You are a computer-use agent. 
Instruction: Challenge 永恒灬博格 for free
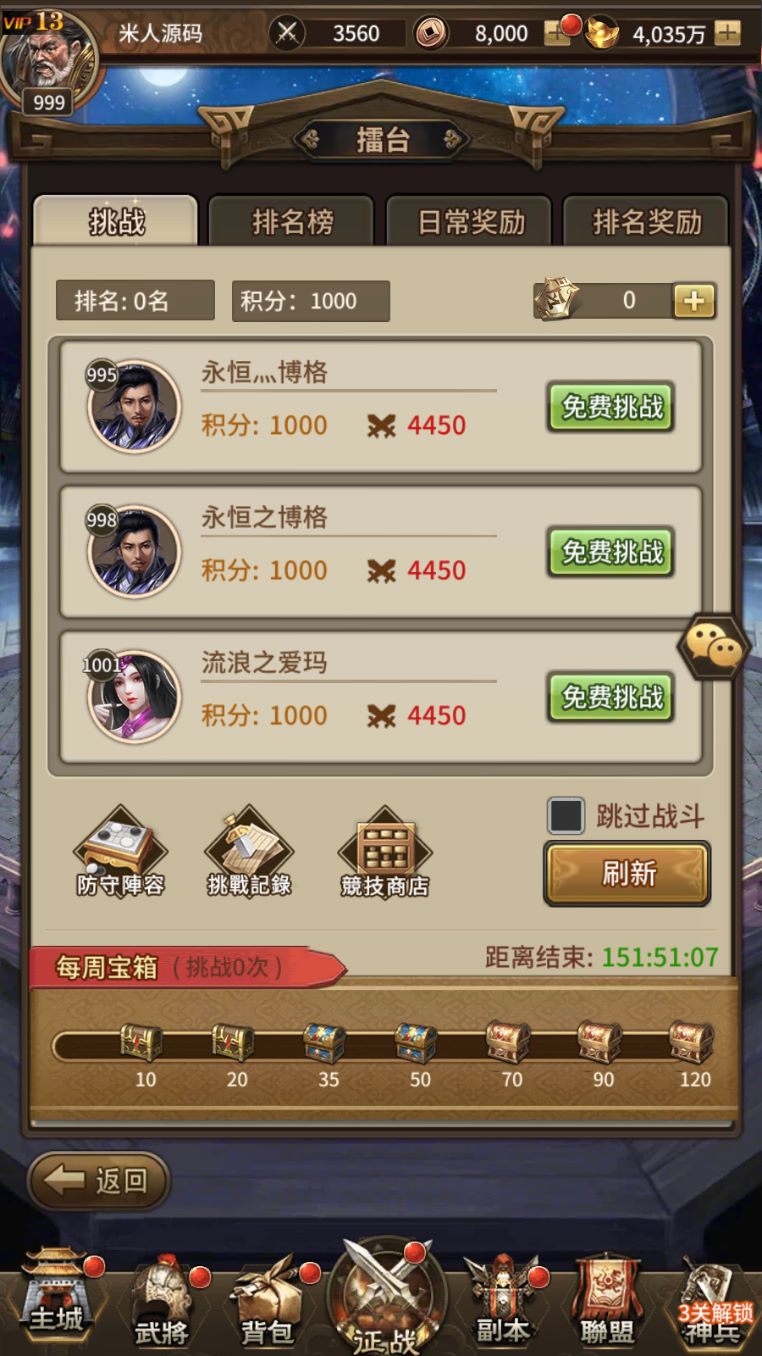[611, 407]
